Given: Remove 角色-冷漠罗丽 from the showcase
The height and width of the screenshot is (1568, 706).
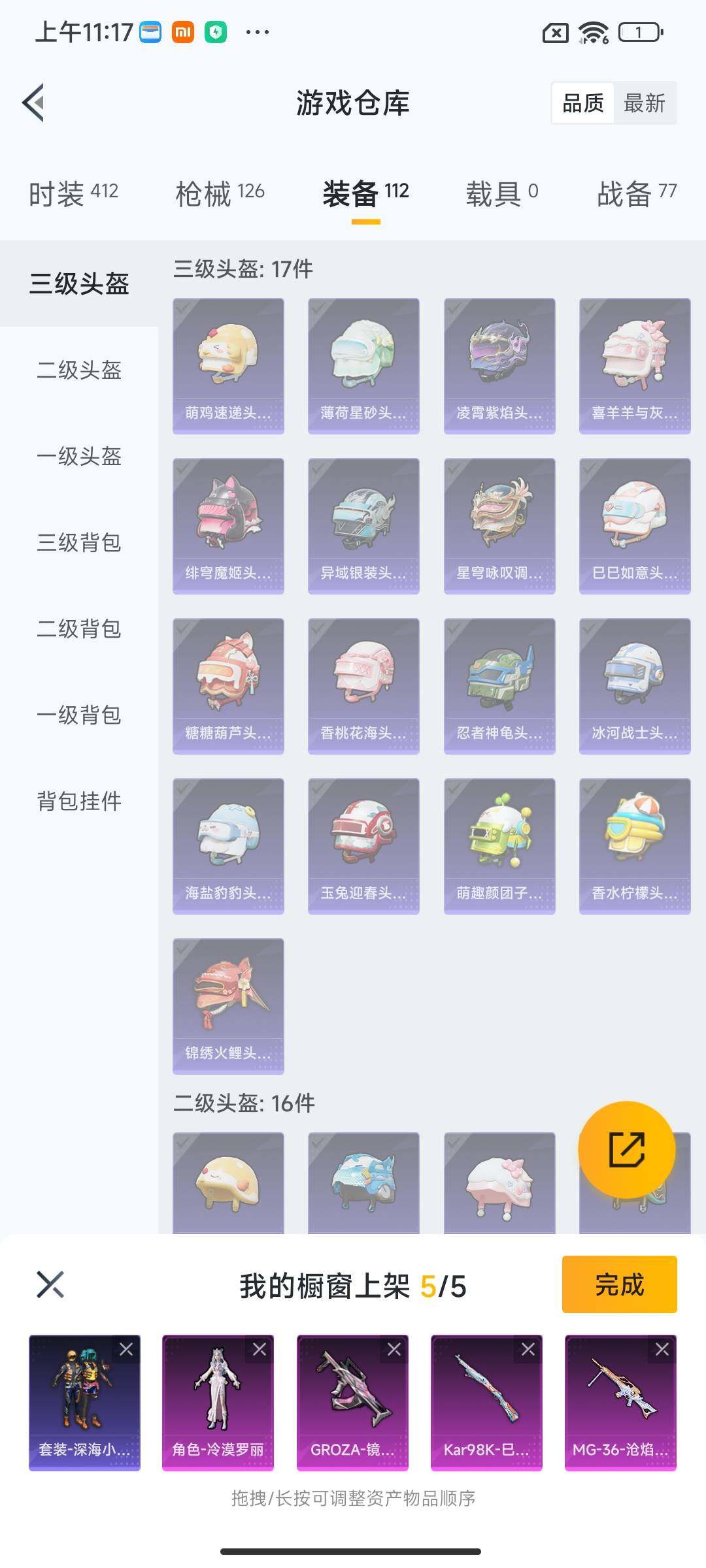Looking at the screenshot, I should tap(260, 1349).
